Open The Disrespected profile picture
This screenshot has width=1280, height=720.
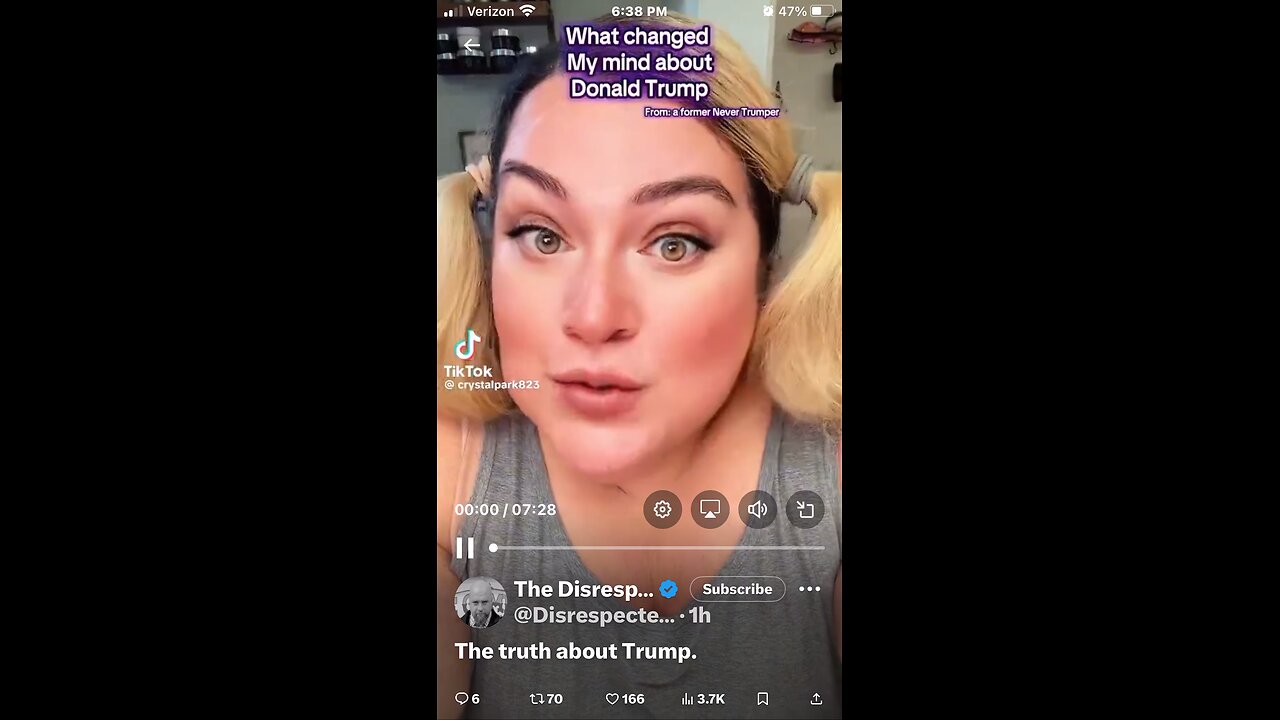coord(480,602)
